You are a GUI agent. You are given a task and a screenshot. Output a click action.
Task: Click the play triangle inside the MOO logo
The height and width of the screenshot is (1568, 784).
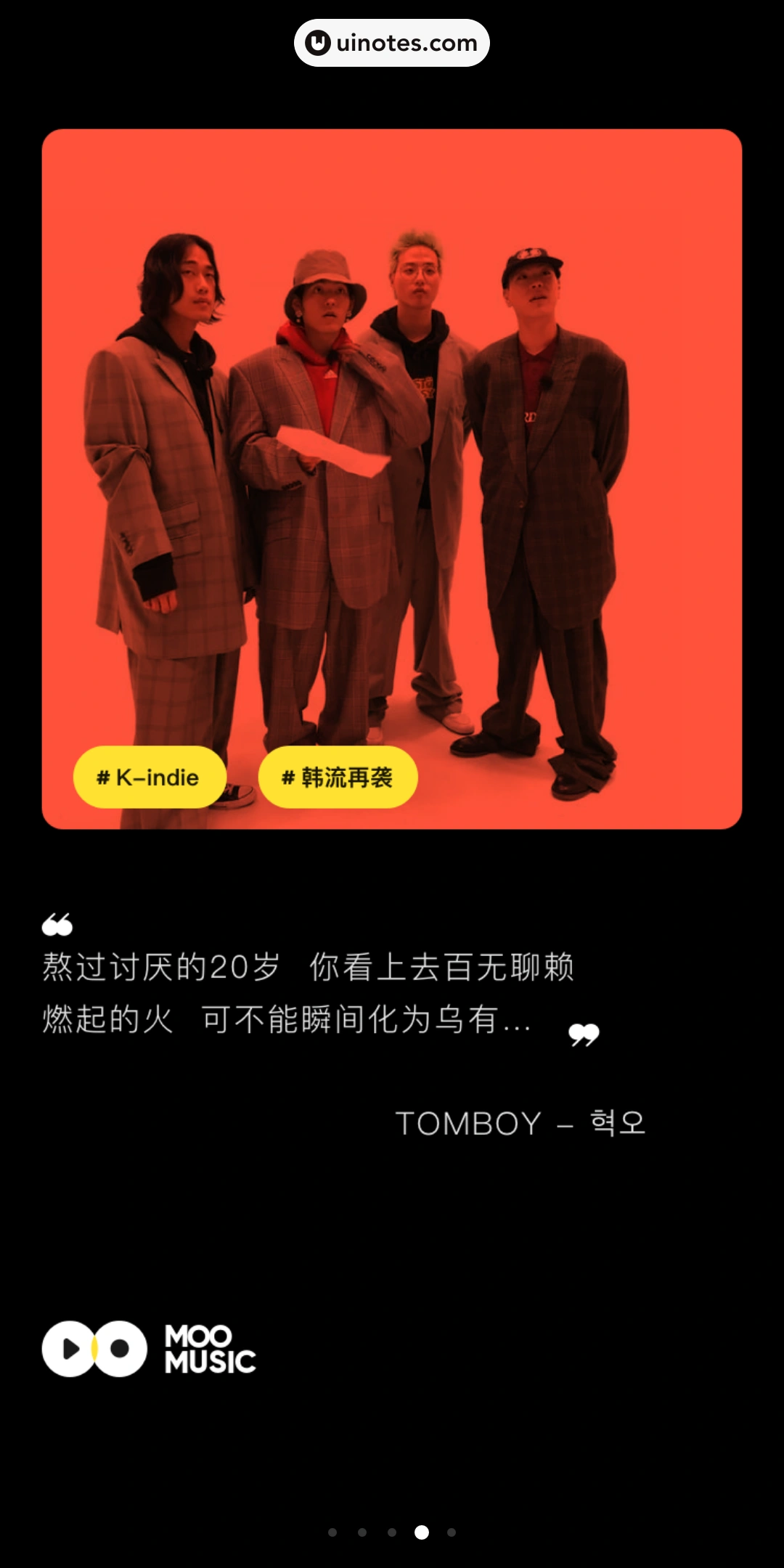[71, 1347]
